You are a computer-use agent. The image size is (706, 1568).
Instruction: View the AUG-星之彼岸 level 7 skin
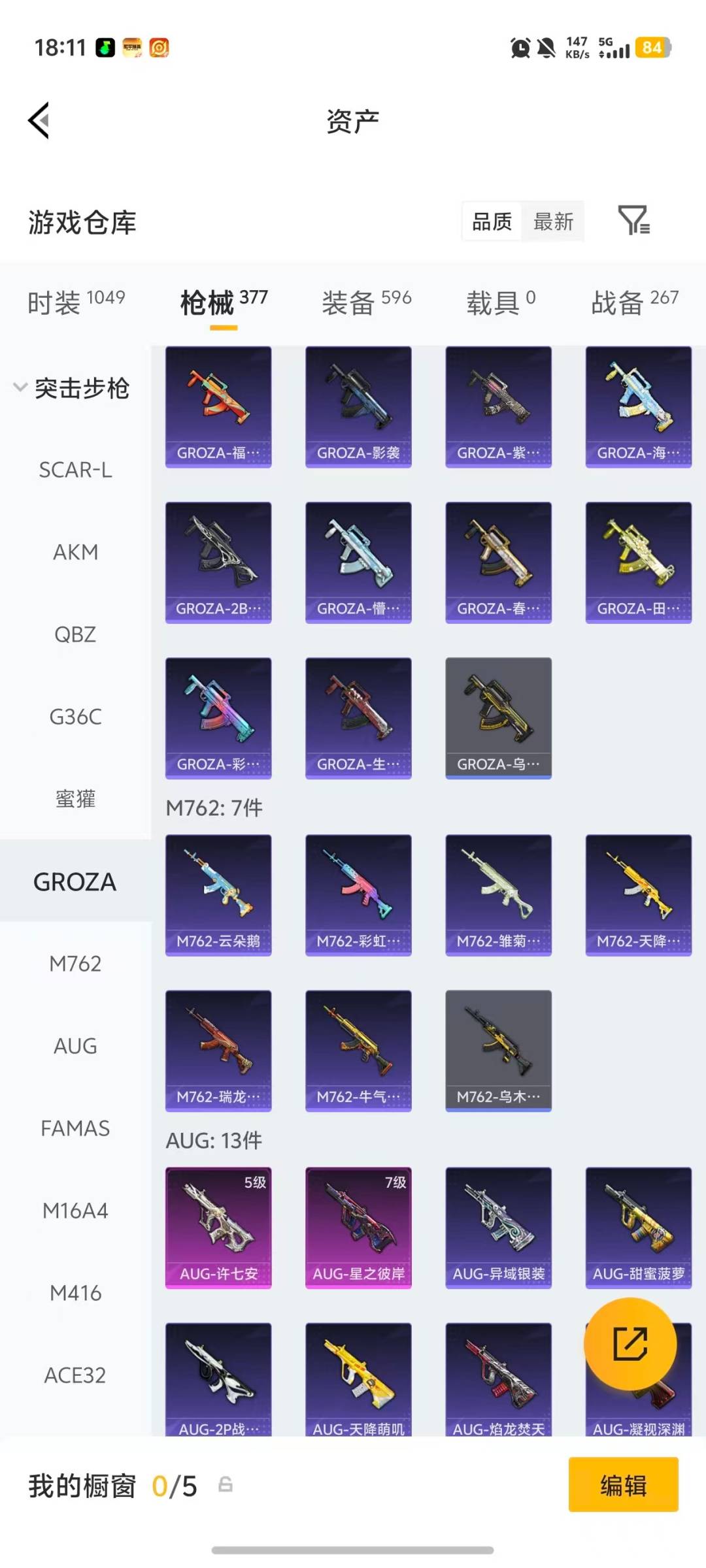point(358,1227)
